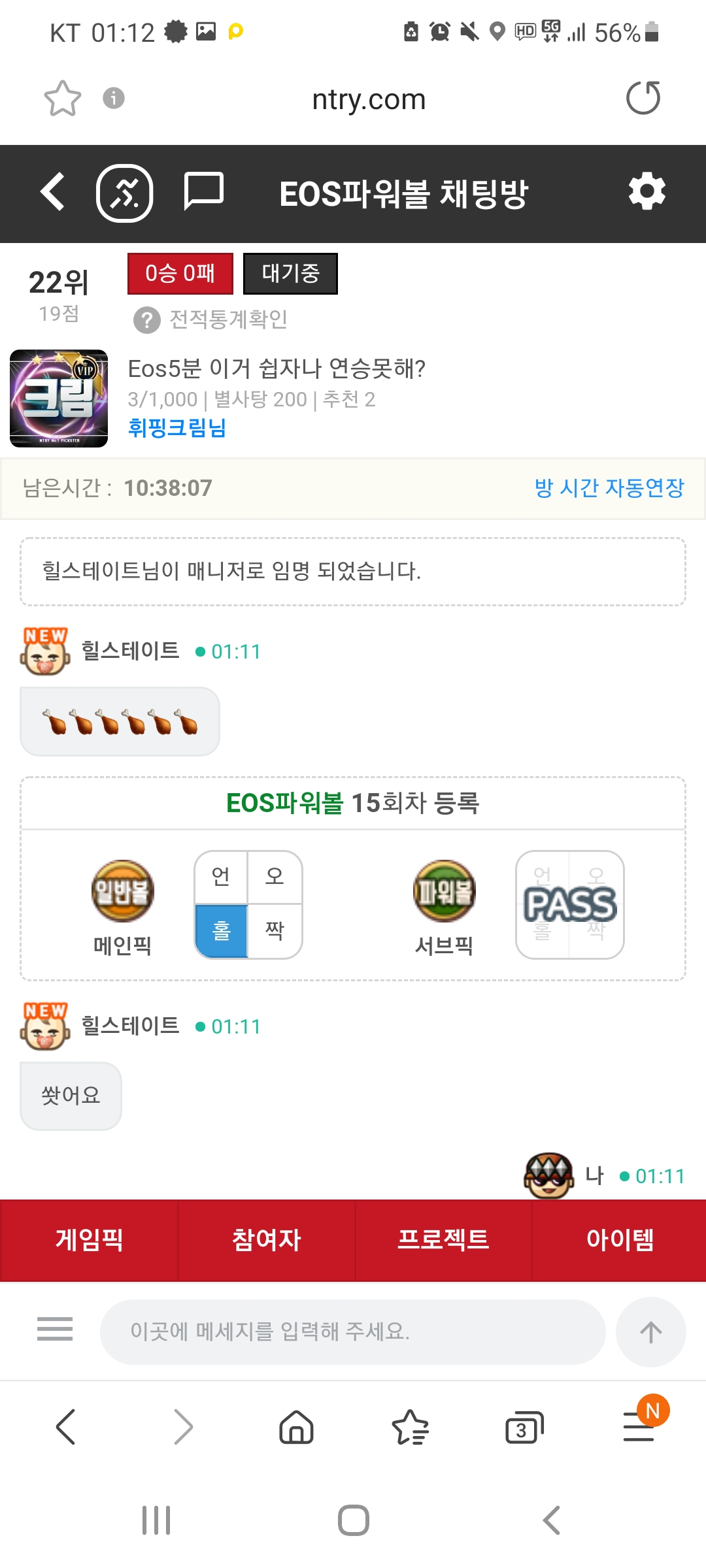The height and width of the screenshot is (1568, 706).
Task: Go back using the header arrow
Action: pos(52,193)
